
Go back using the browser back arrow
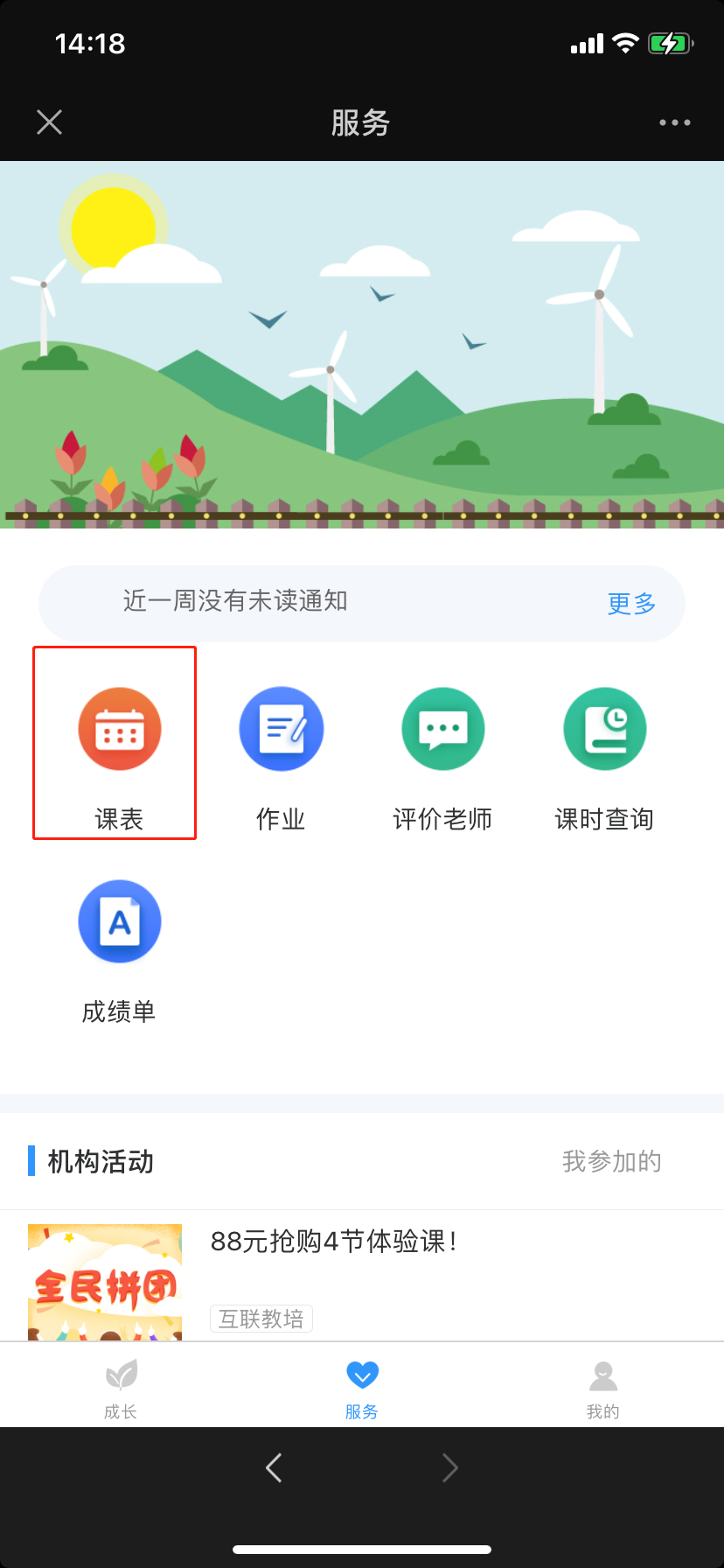(274, 1467)
